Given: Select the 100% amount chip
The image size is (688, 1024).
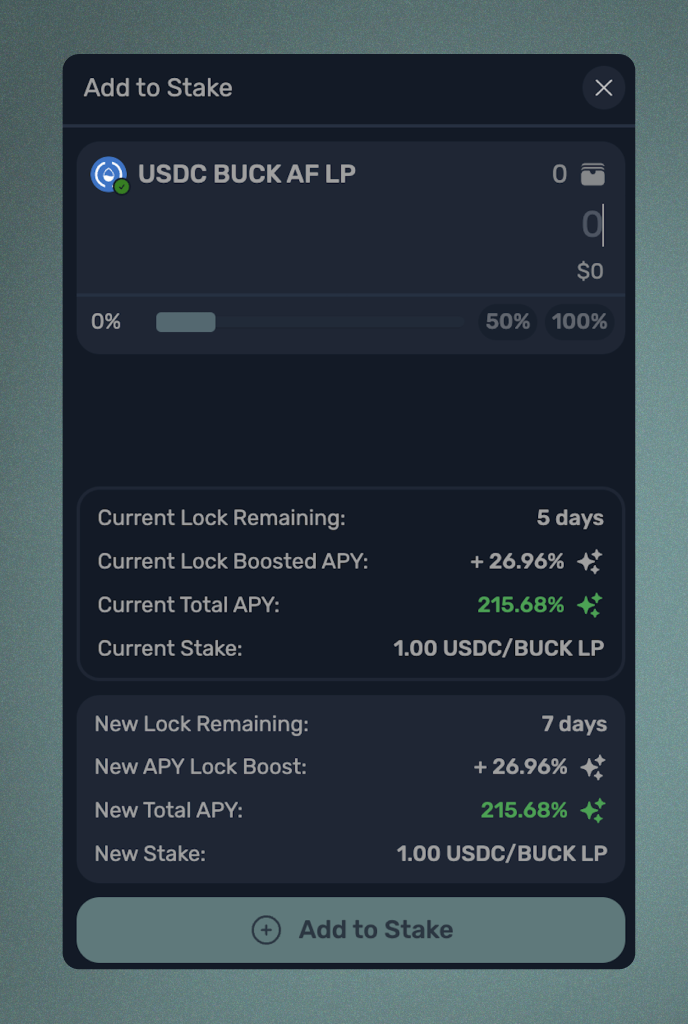Looking at the screenshot, I should pyautogui.click(x=579, y=322).
